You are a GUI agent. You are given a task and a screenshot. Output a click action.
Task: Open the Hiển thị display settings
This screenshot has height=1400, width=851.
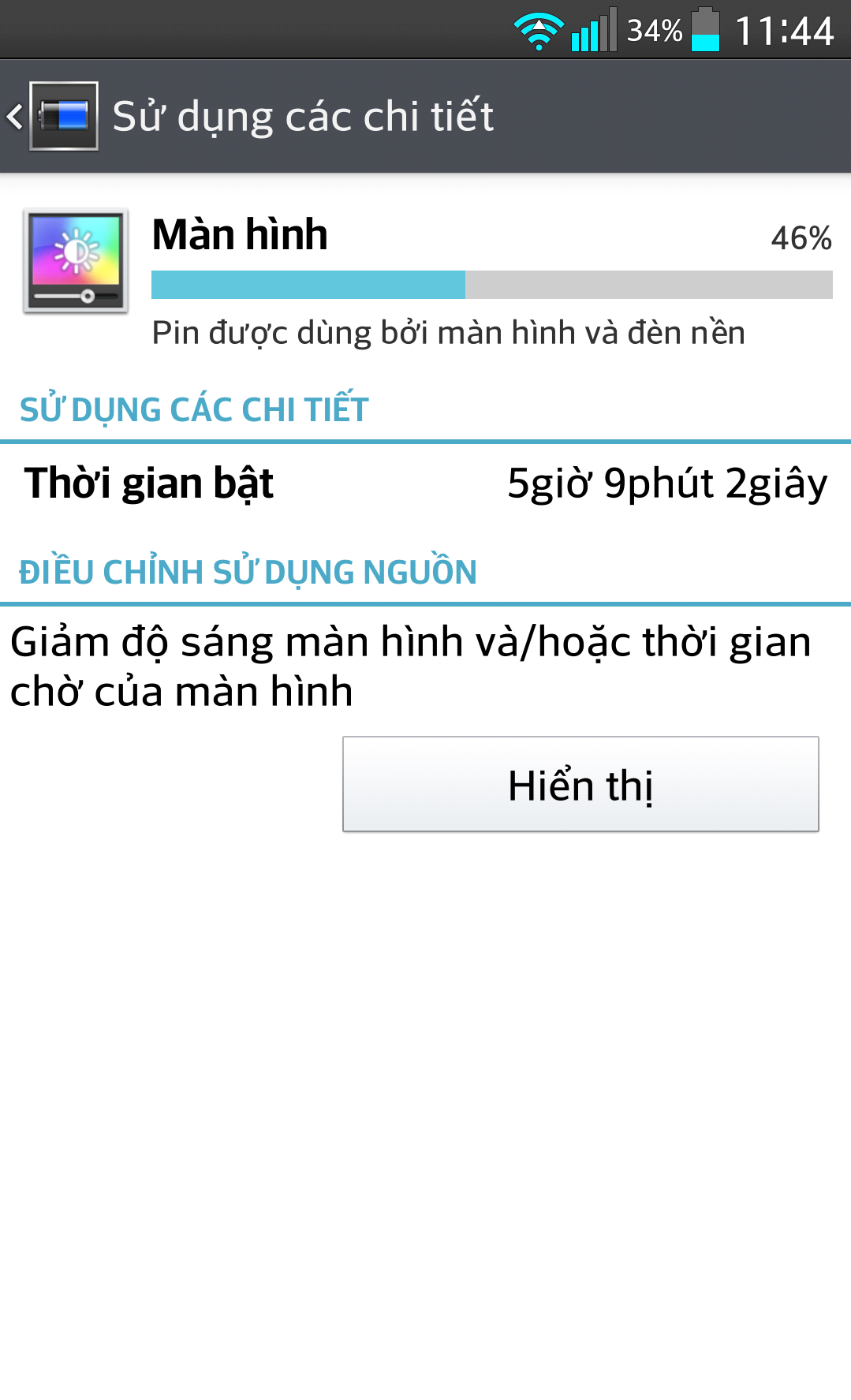tap(580, 784)
